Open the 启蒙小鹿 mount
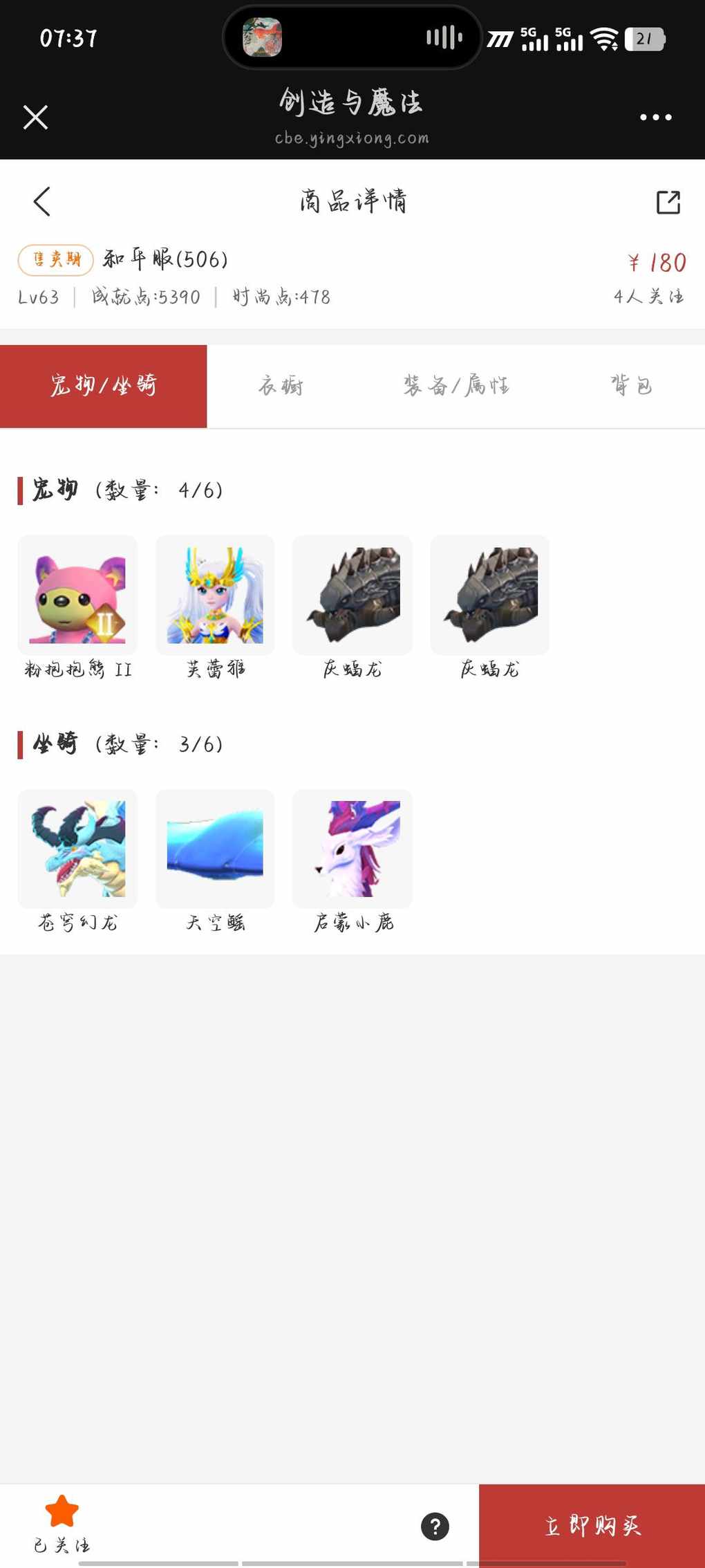The image size is (705, 1568). (x=352, y=849)
